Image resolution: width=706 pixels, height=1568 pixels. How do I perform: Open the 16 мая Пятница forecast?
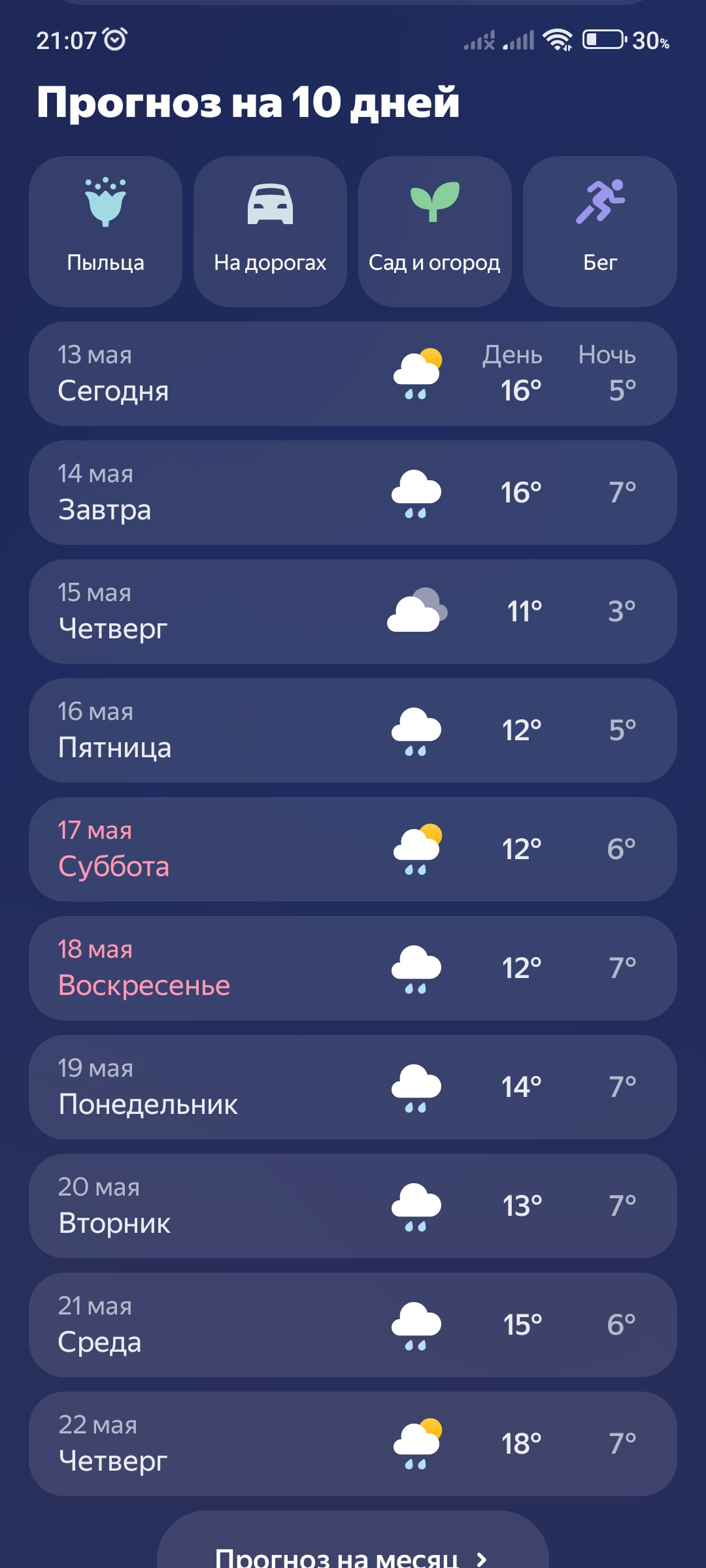(x=353, y=730)
